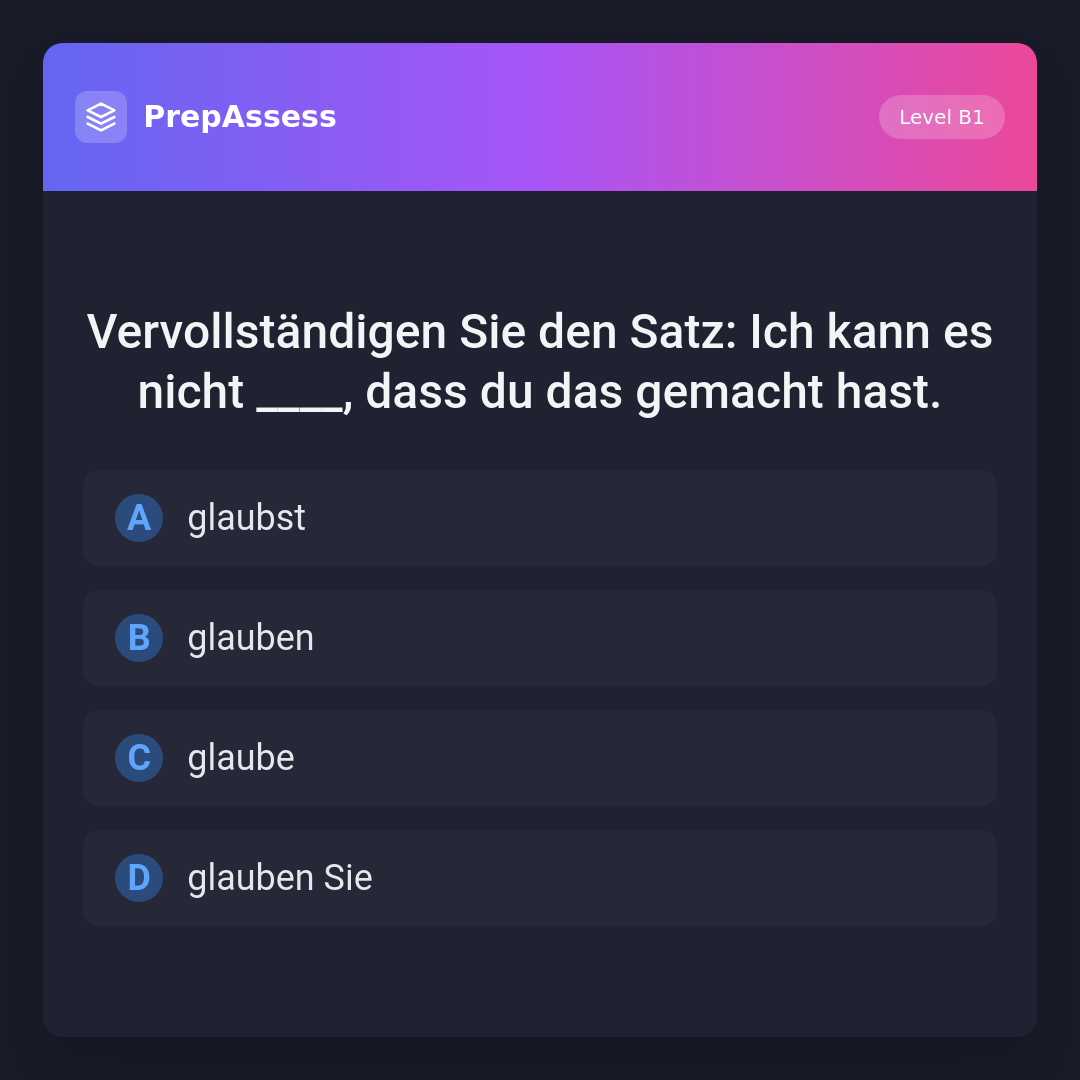Select answer A glaubst
Image resolution: width=1080 pixels, height=1080 pixels.
540,518
